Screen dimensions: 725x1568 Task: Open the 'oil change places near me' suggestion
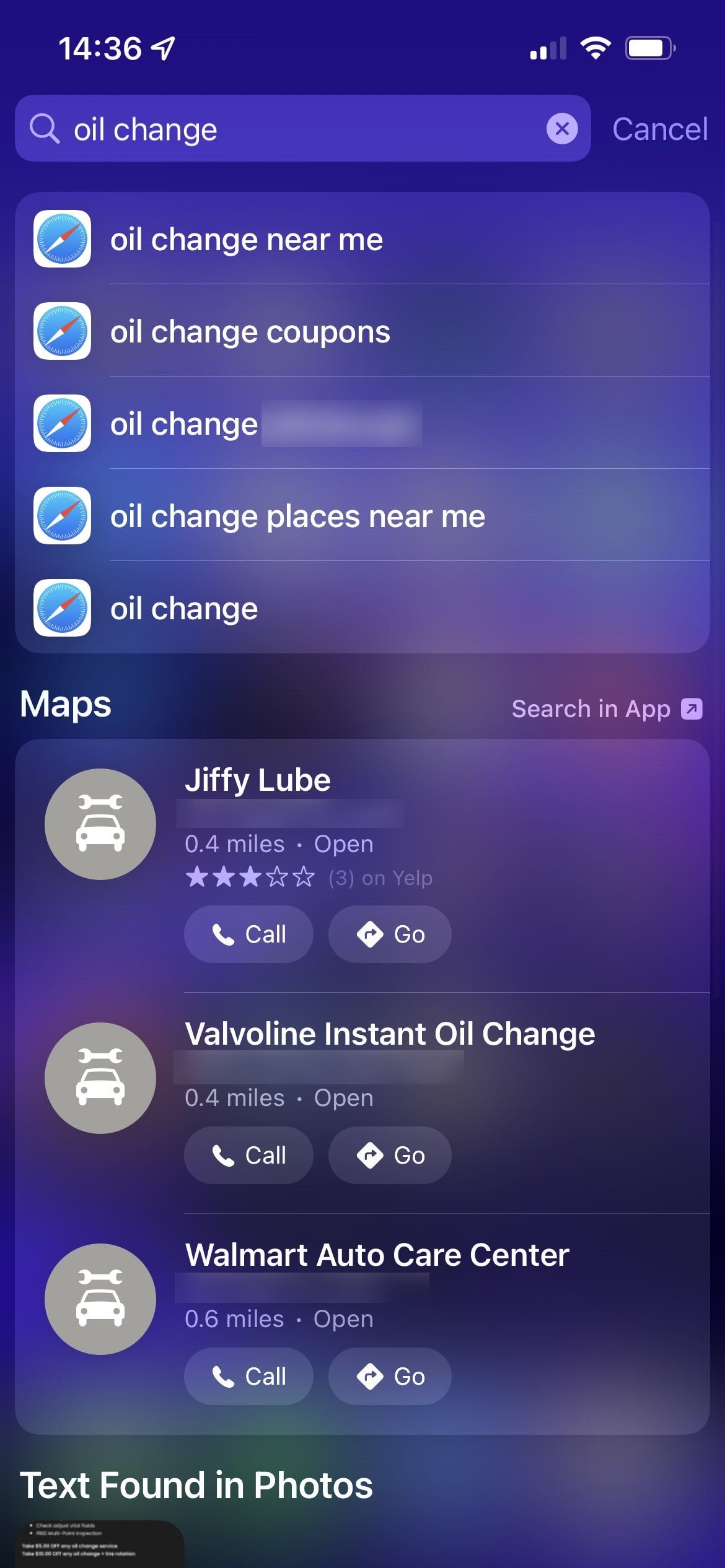pyautogui.click(x=297, y=516)
